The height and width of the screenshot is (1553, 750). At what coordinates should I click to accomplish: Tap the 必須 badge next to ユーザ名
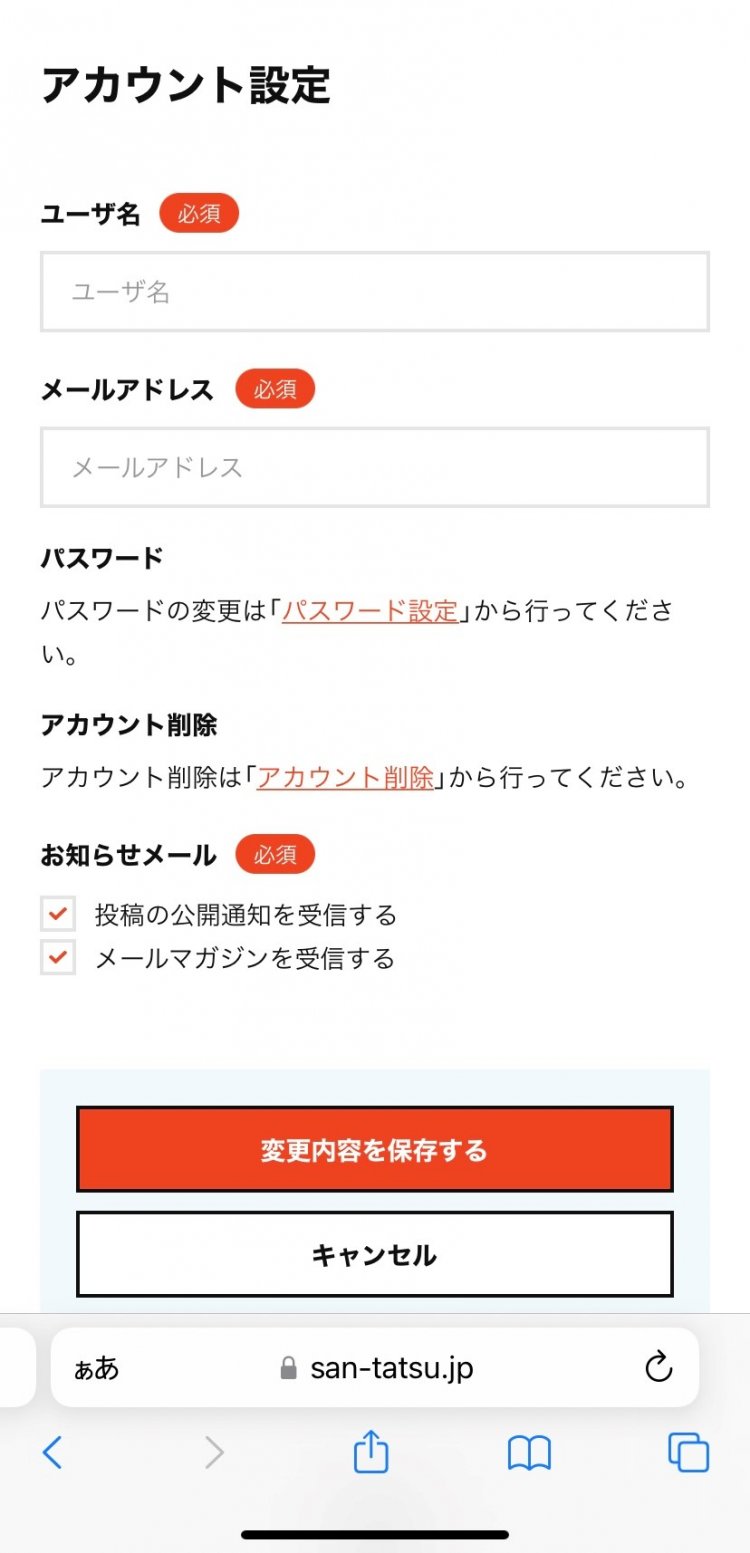[x=199, y=212]
